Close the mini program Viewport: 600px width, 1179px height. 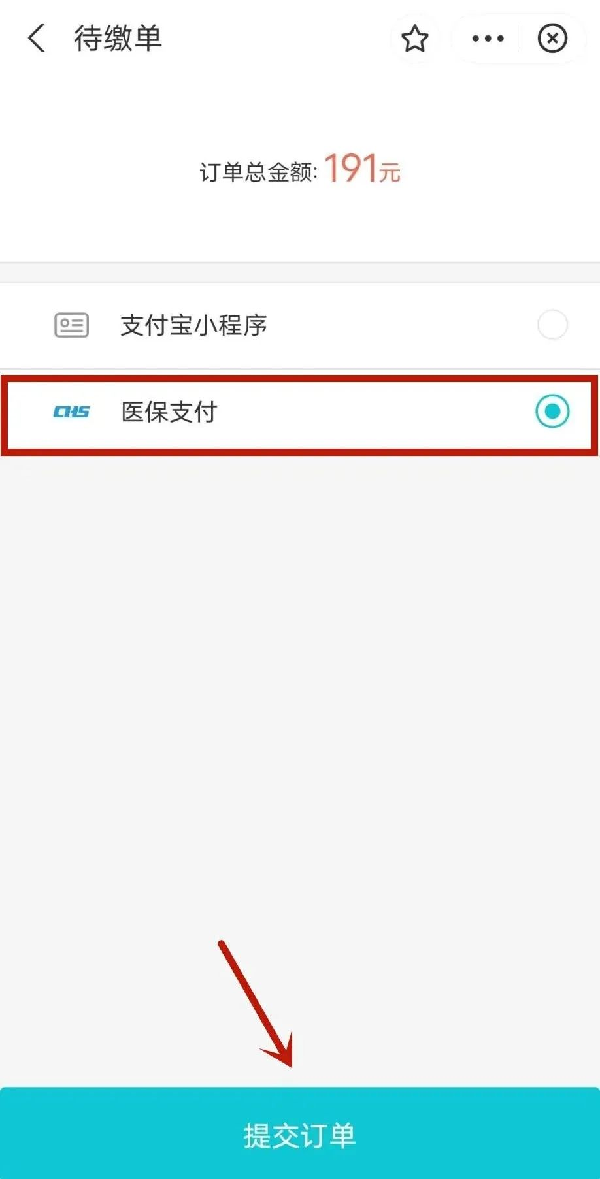pos(552,39)
